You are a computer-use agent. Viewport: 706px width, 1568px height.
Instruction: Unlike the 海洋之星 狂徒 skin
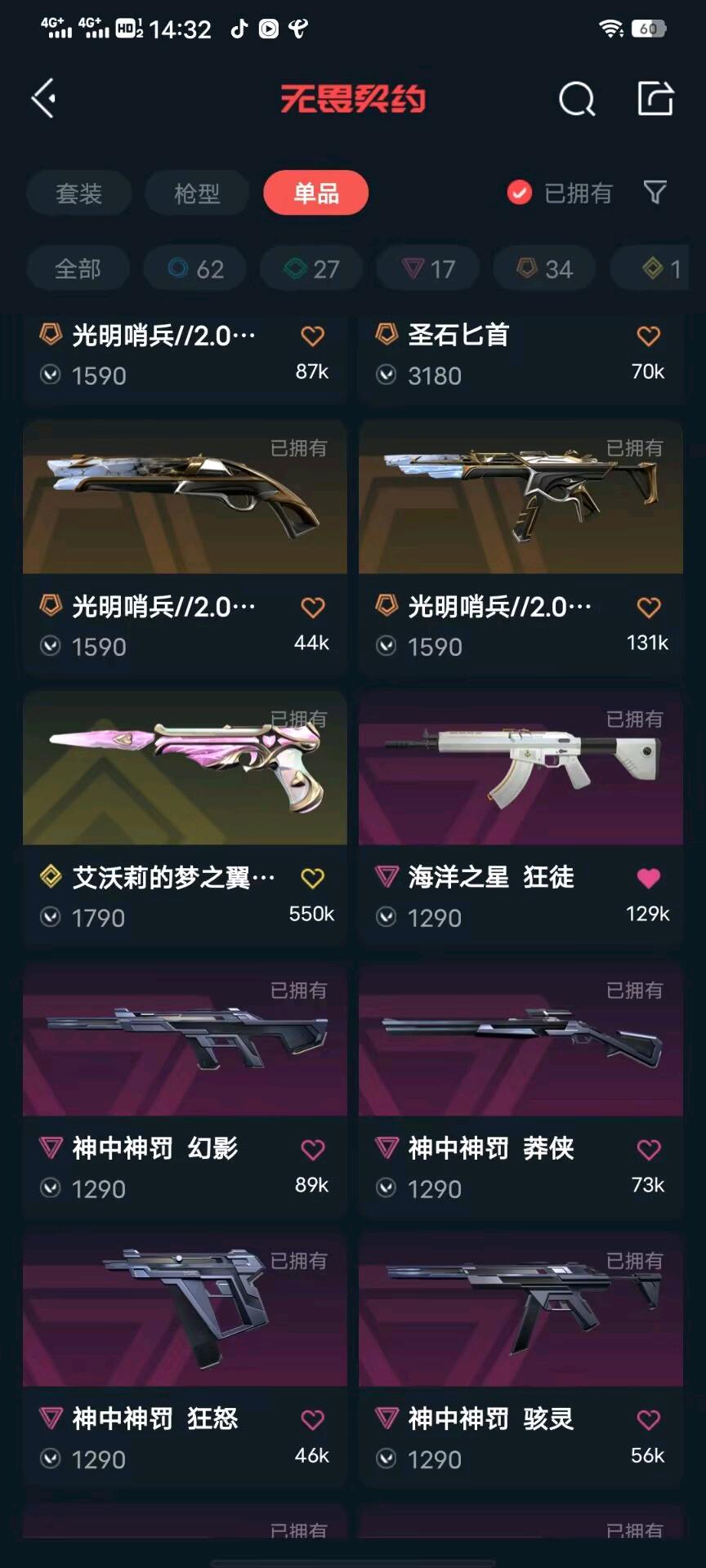point(648,878)
